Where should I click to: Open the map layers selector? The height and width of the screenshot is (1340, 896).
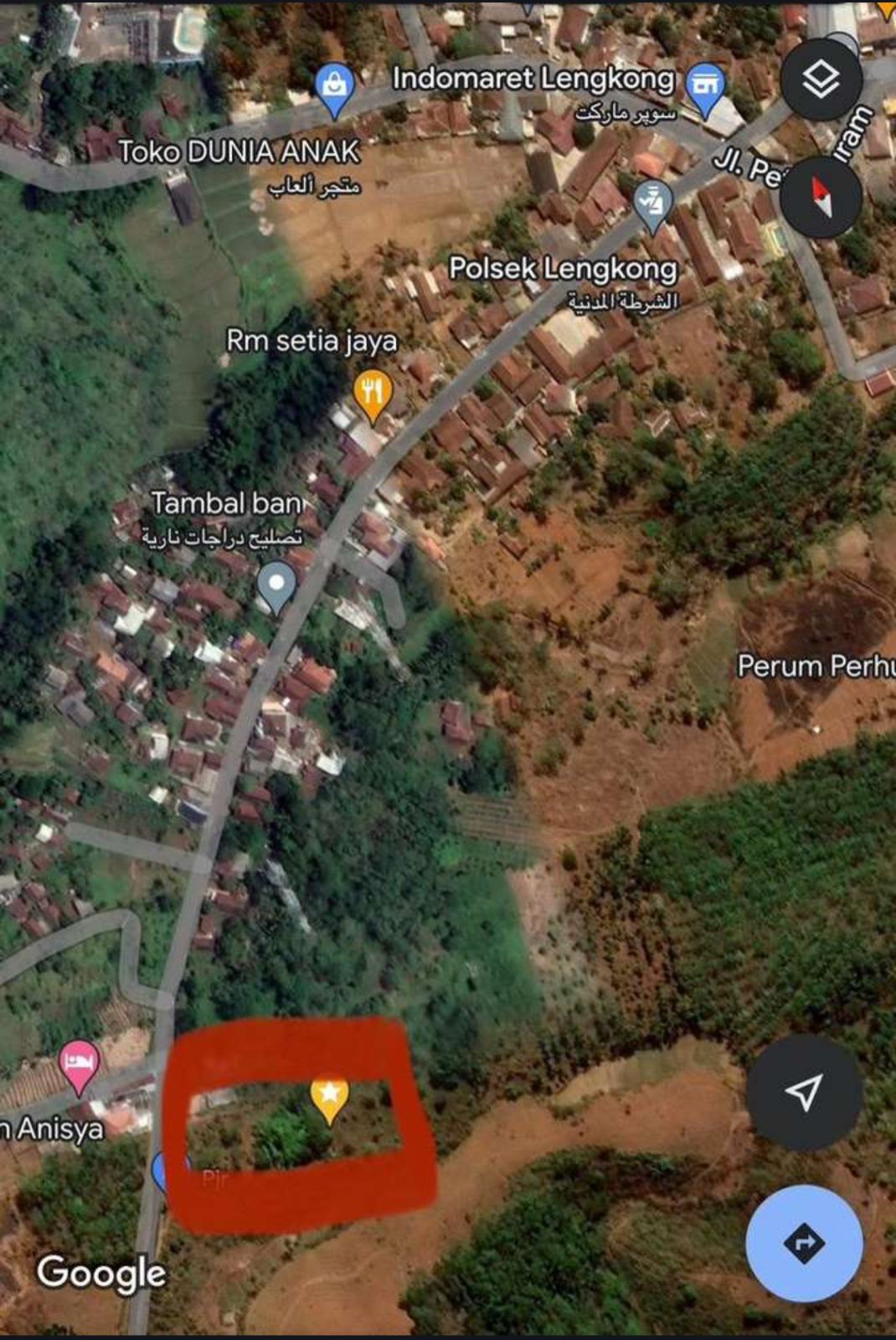coord(821,80)
